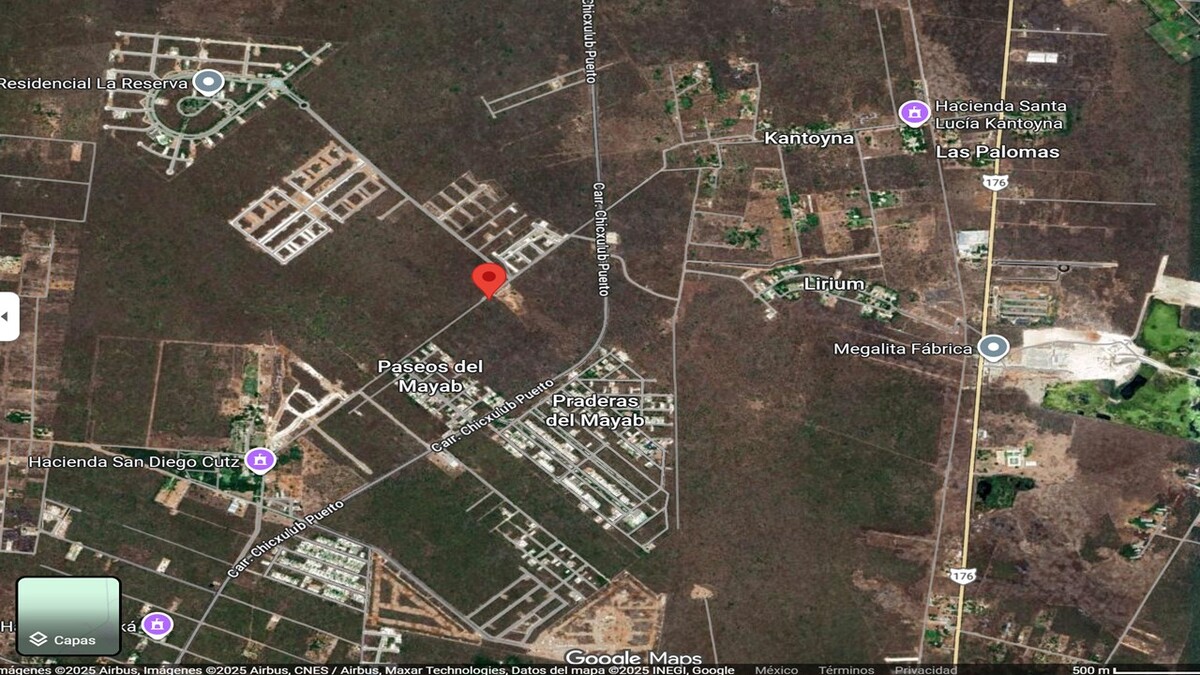Open the Capas layers button
The height and width of the screenshot is (675, 1200).
coord(68,616)
